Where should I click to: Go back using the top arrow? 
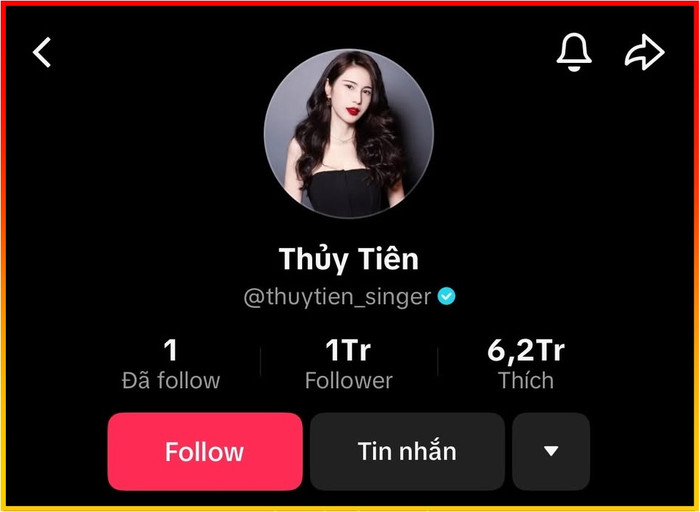tap(42, 52)
